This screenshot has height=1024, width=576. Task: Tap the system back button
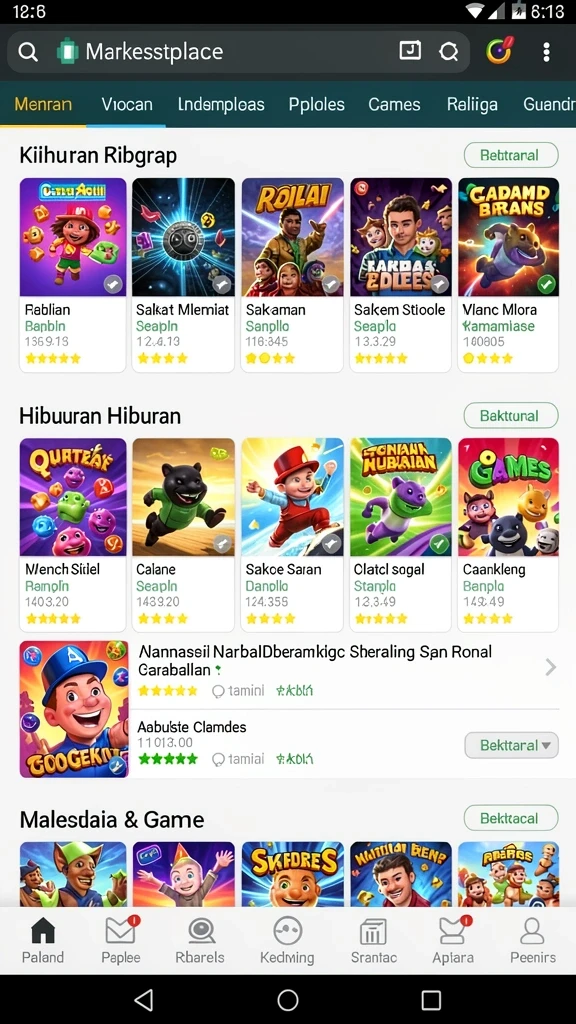tap(143, 1000)
